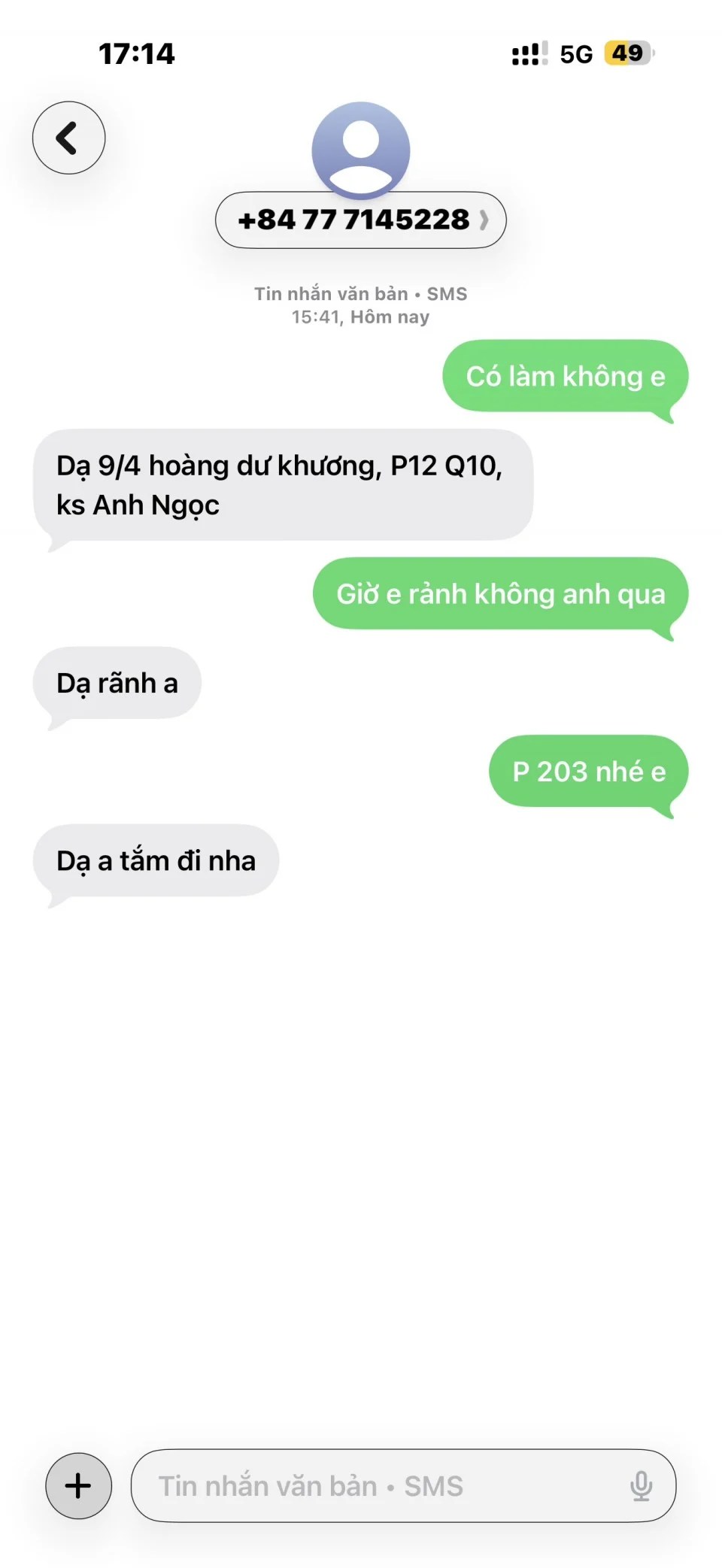Start voice dictation with the microphone

pyautogui.click(x=641, y=1485)
